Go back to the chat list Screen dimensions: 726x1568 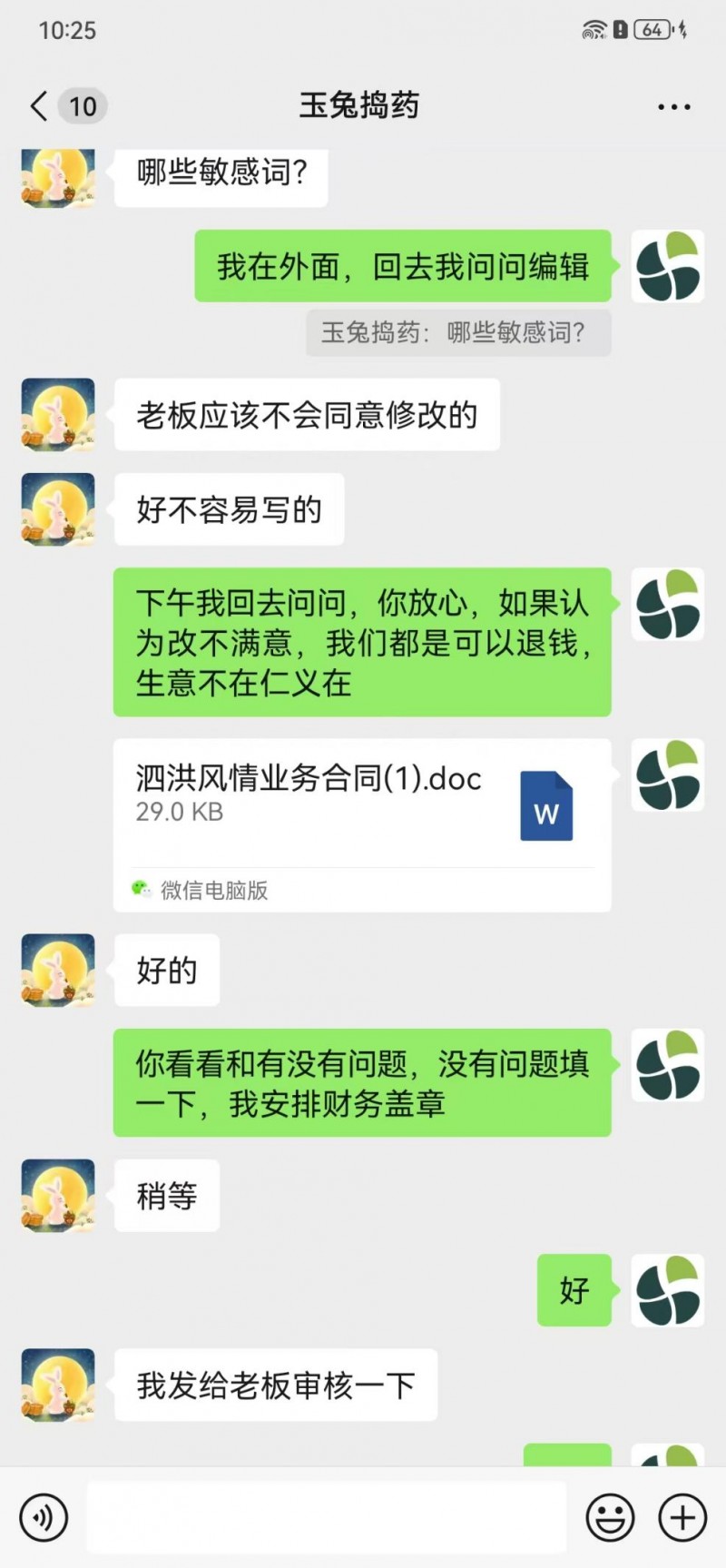[x=40, y=106]
